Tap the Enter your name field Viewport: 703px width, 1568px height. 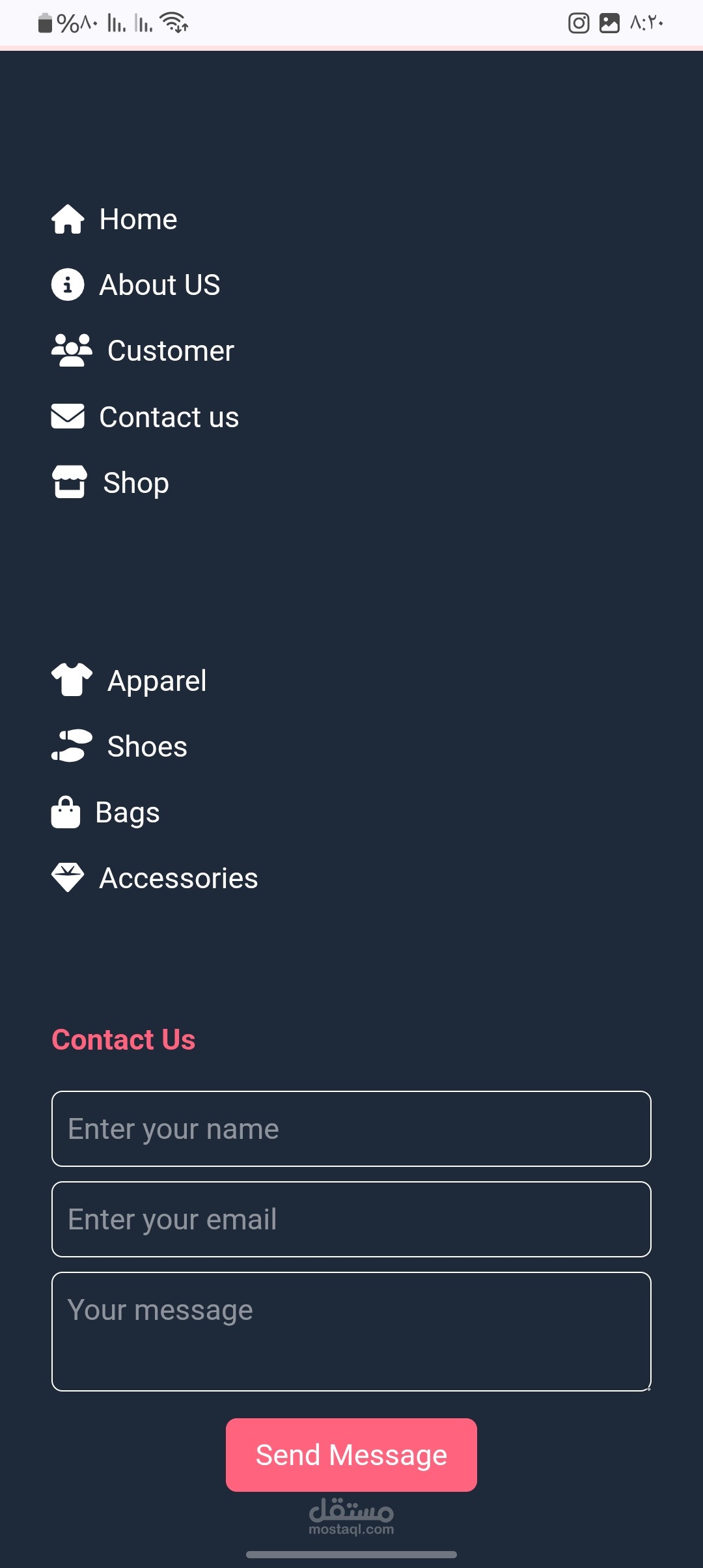[351, 1128]
